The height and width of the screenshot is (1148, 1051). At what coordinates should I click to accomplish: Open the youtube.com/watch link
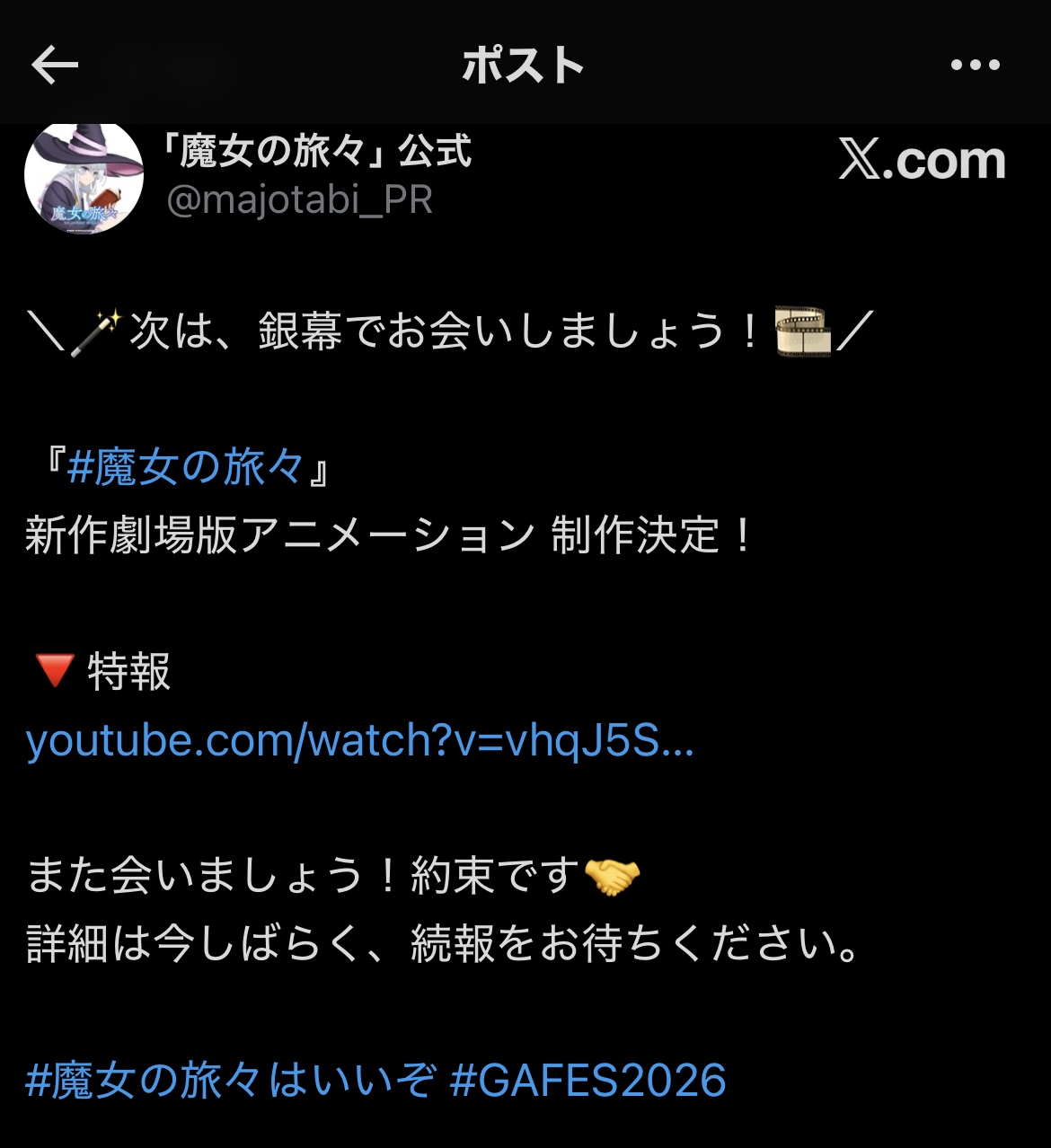pyautogui.click(x=359, y=742)
